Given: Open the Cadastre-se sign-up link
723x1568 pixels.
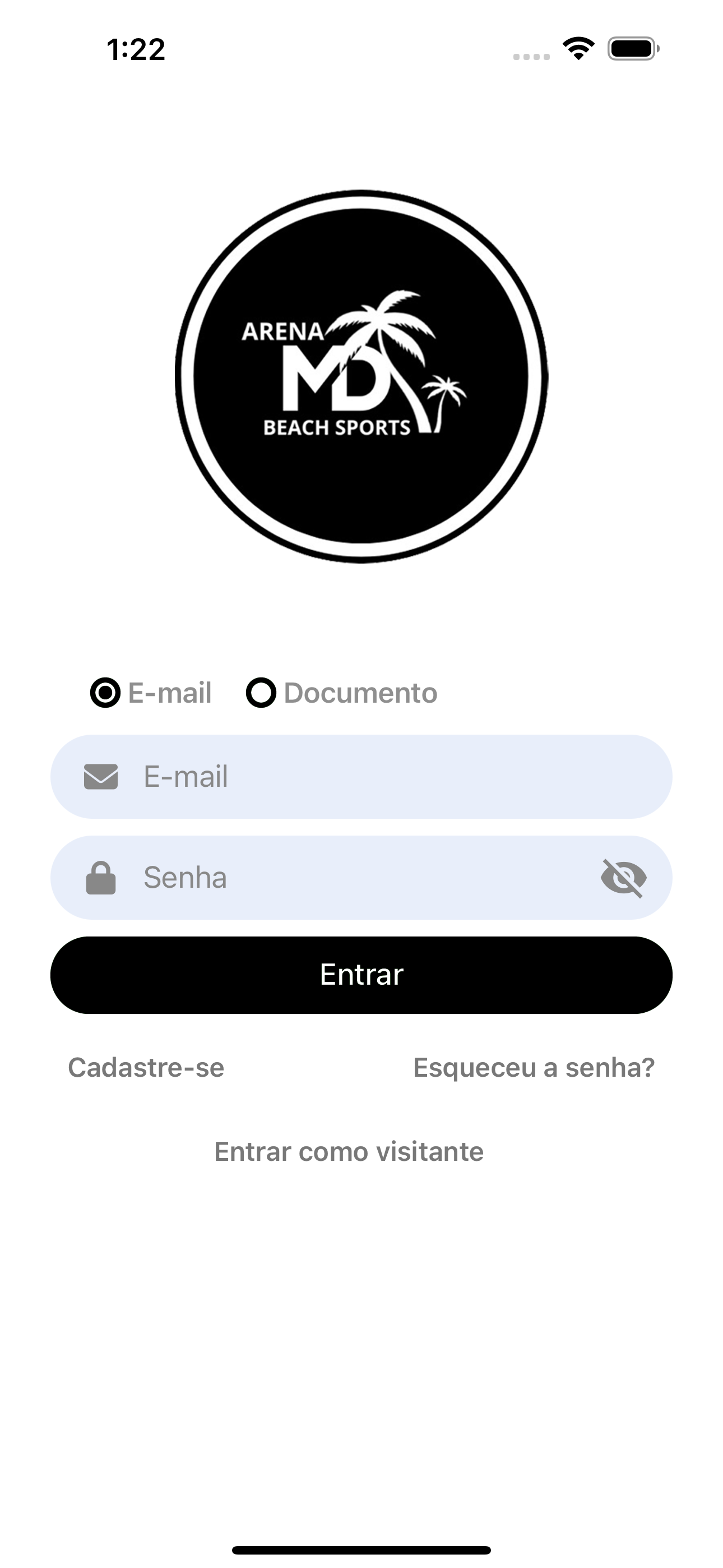Looking at the screenshot, I should tap(146, 1068).
